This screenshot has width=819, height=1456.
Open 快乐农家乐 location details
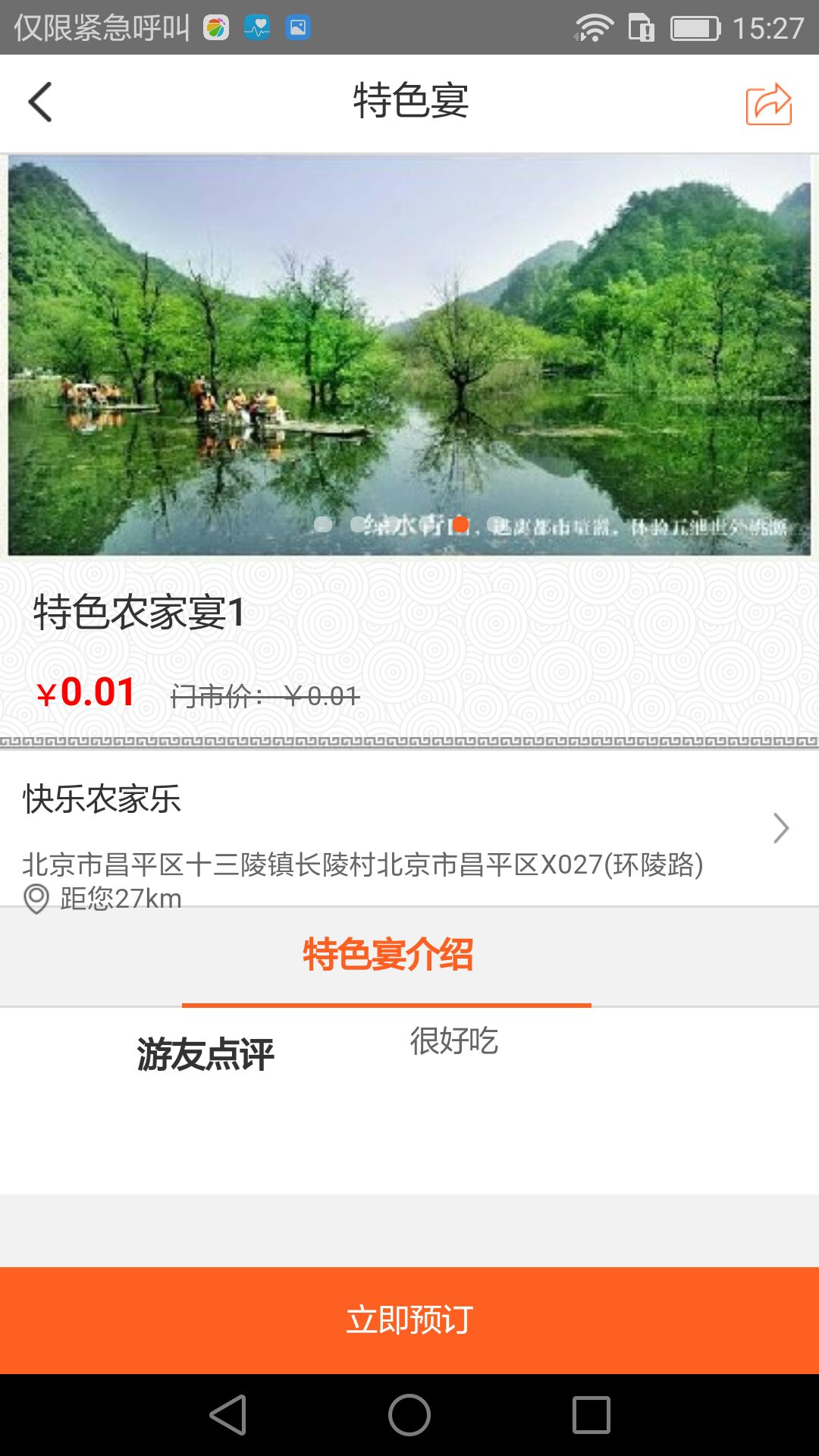click(x=409, y=828)
